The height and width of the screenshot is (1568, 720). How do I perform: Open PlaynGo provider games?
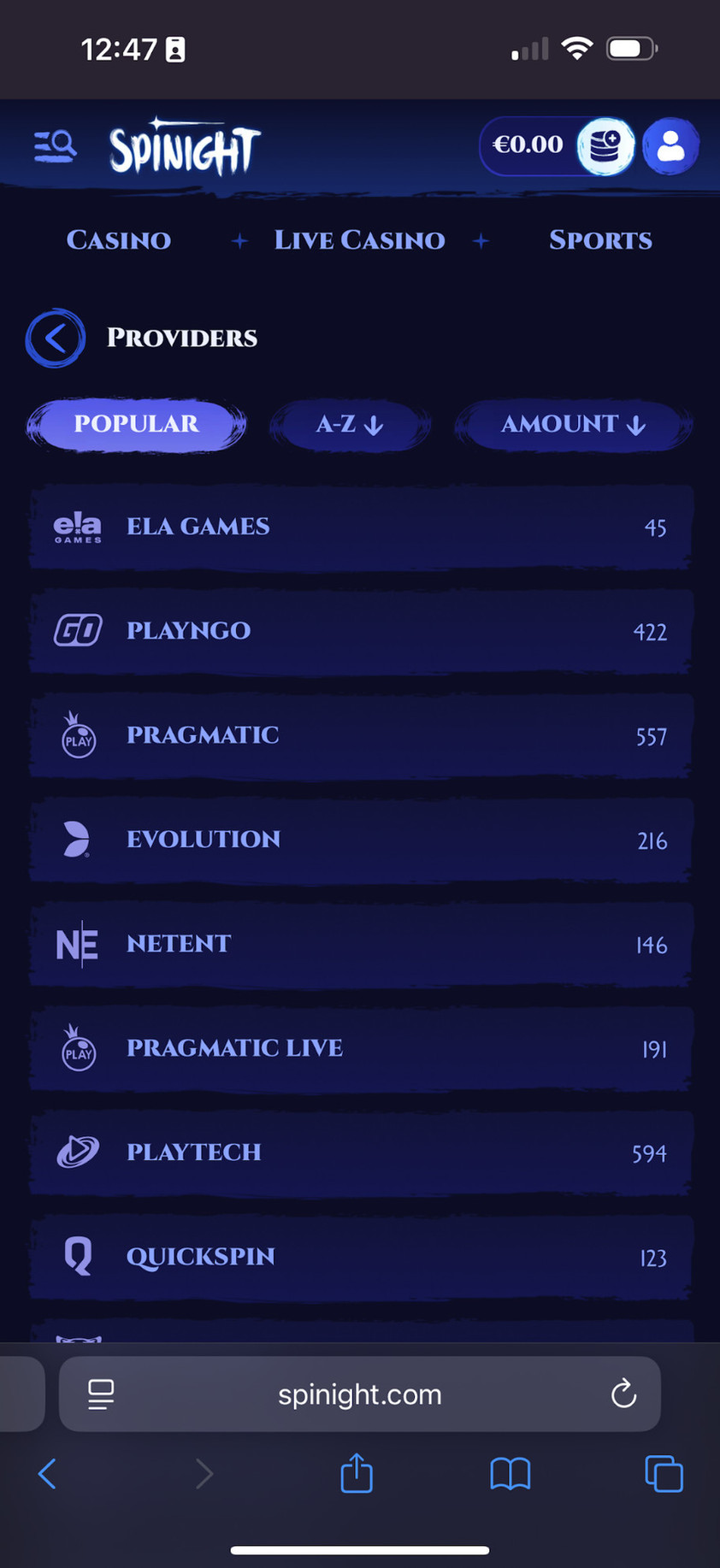[359, 631]
